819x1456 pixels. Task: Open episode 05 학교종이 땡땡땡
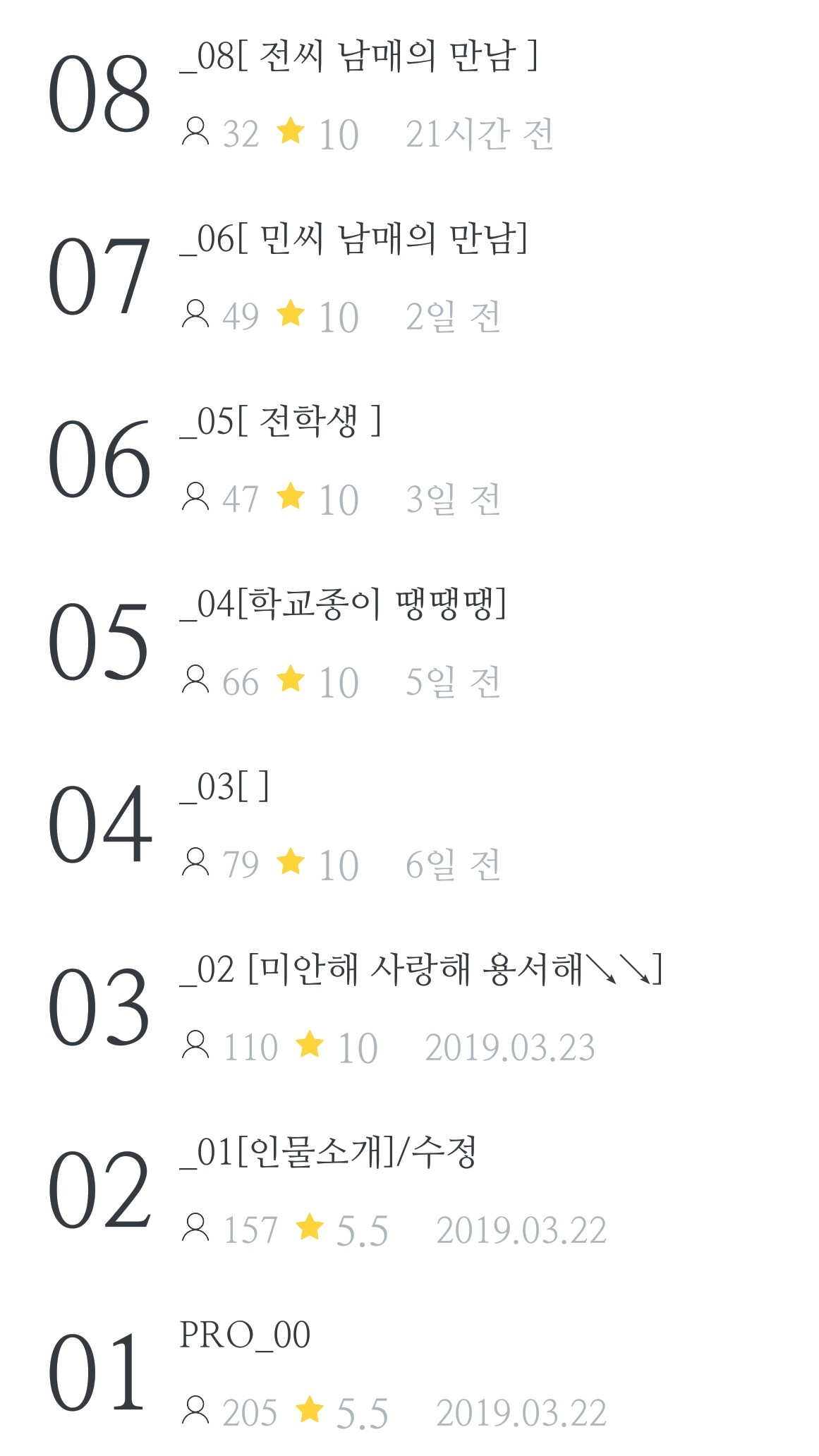343,605
